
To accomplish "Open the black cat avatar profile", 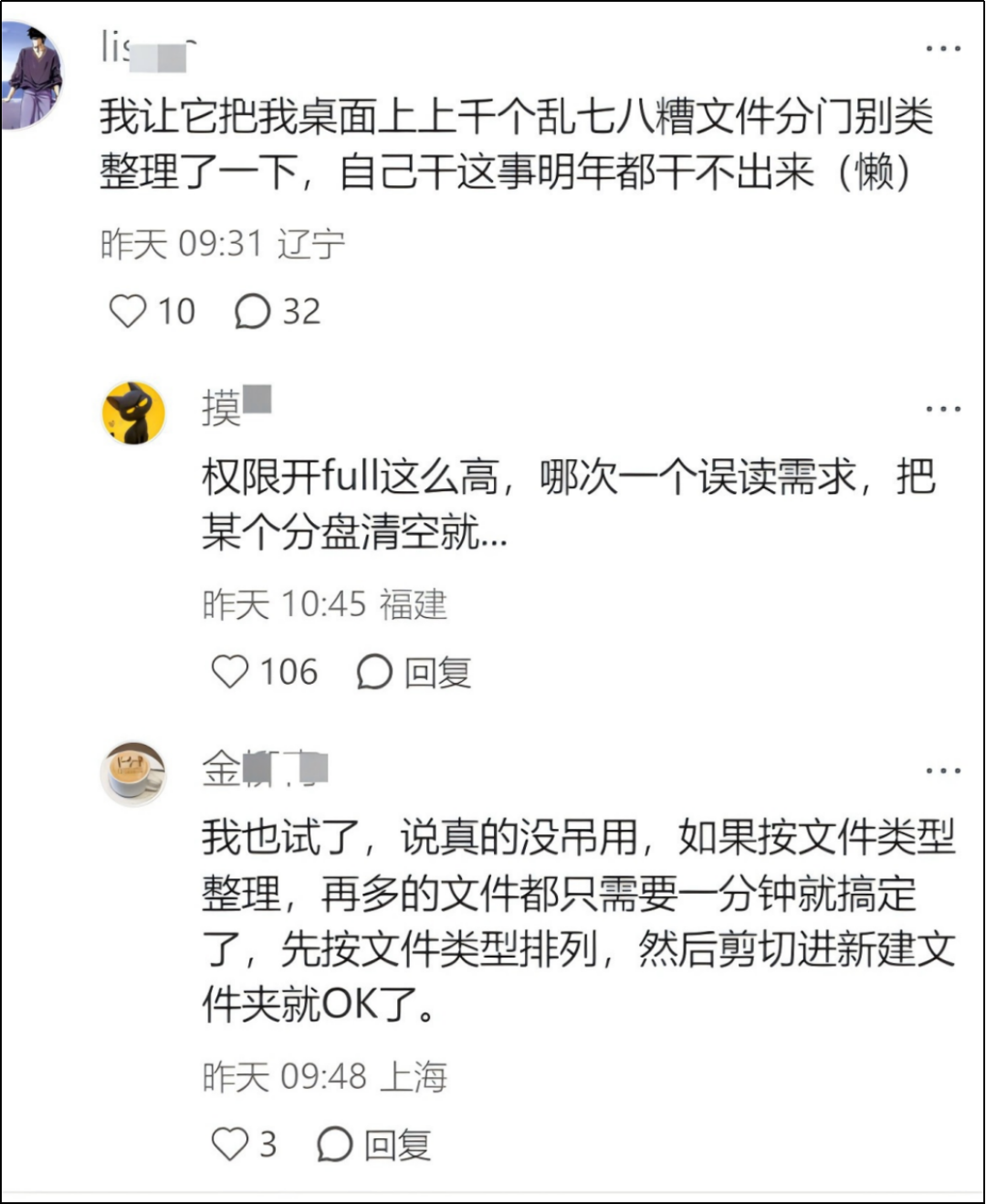I will point(133,413).
